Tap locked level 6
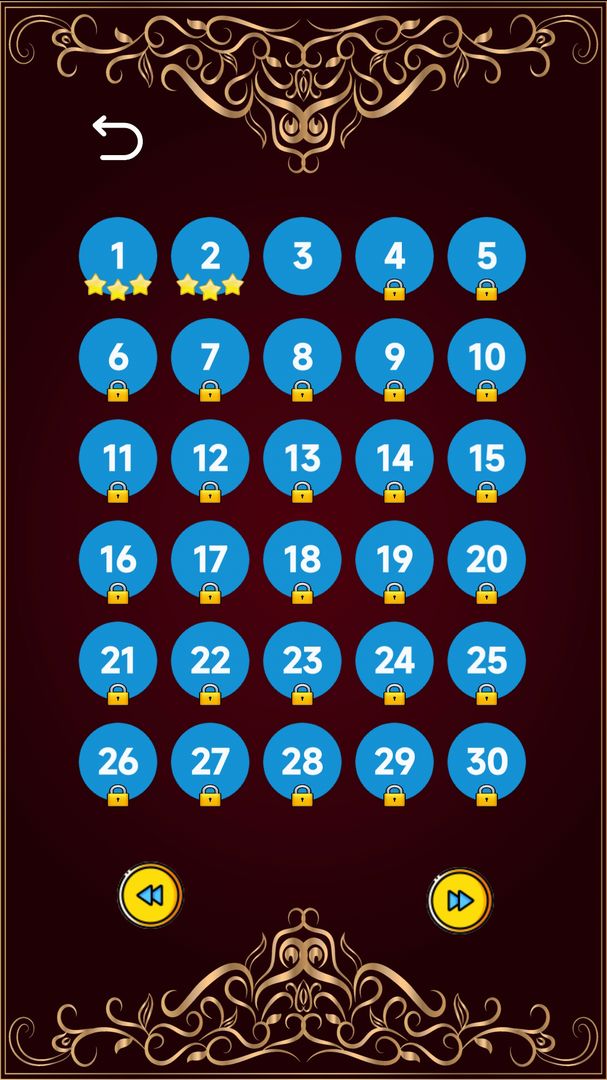Image resolution: width=607 pixels, height=1080 pixels. [118, 357]
